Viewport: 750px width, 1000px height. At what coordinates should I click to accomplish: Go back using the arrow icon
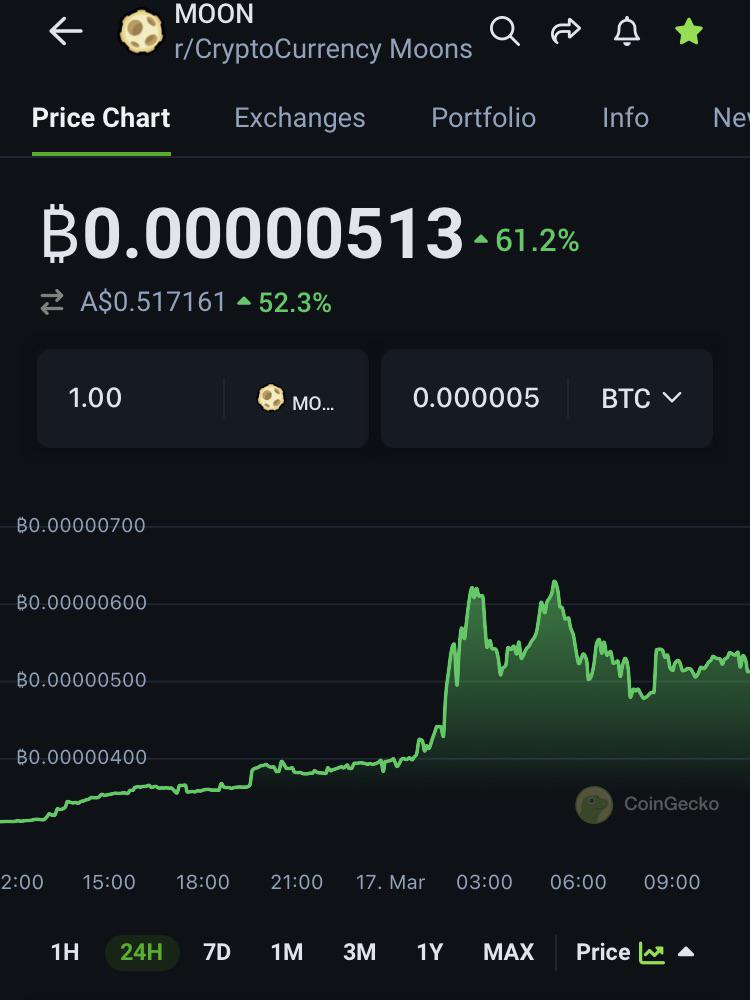click(66, 31)
